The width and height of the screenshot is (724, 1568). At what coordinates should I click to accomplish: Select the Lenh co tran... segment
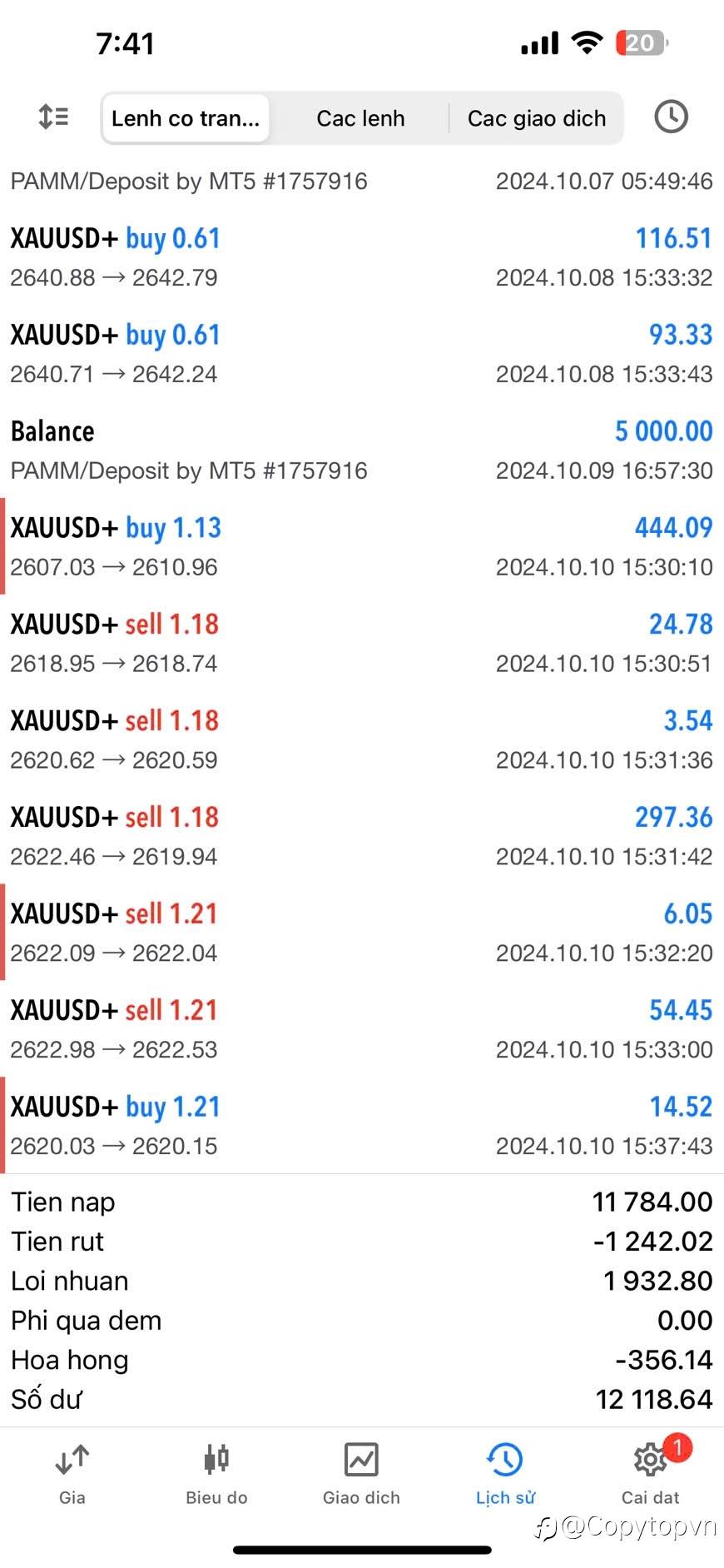click(186, 118)
